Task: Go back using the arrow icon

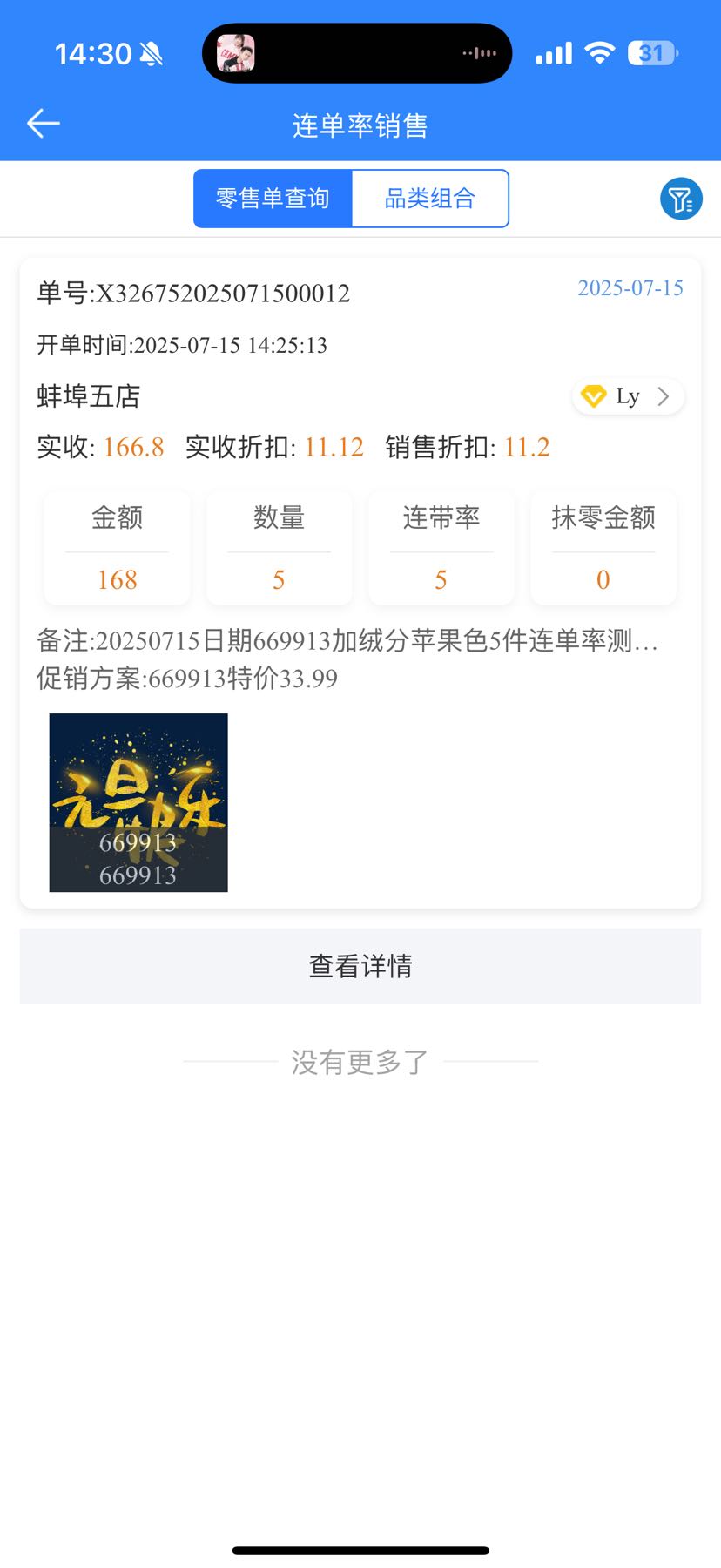Action: (43, 124)
